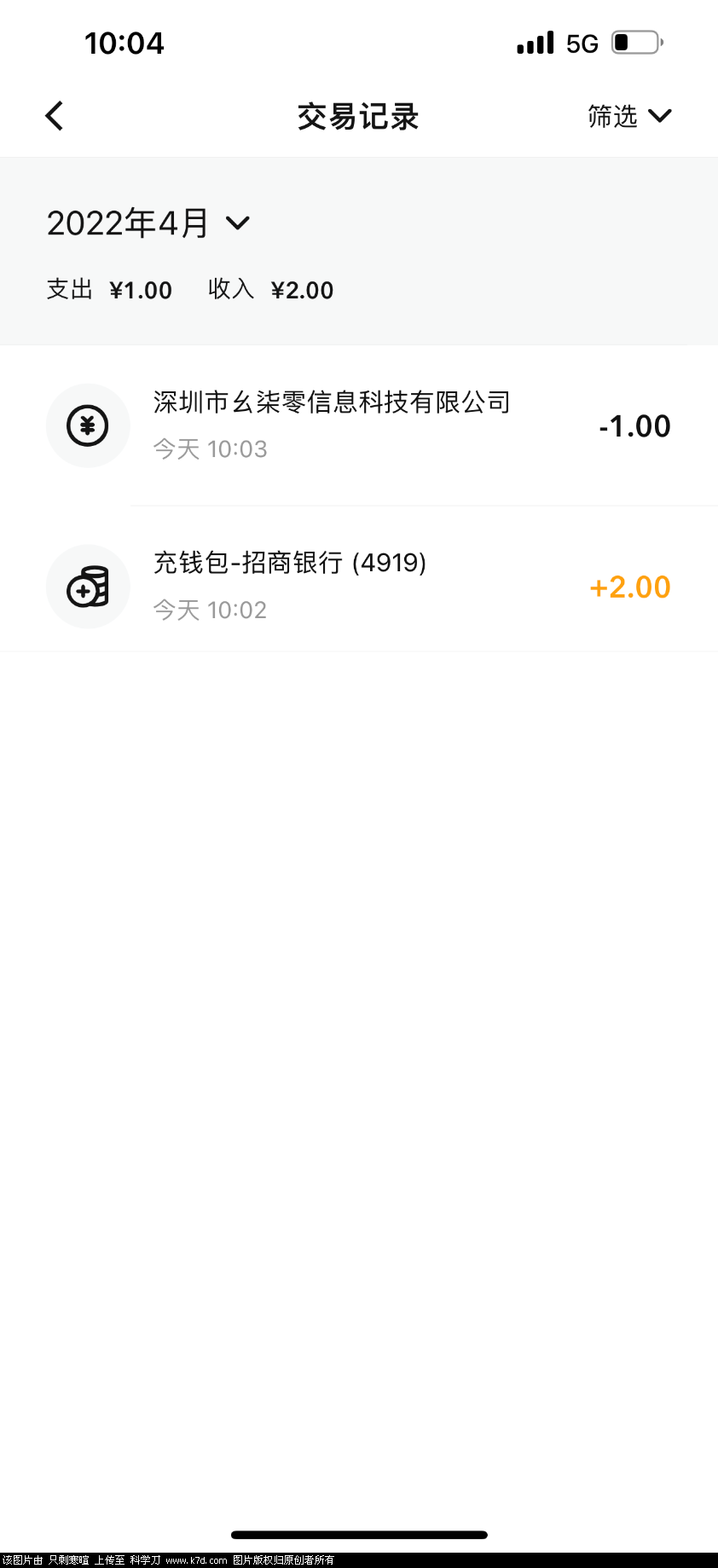View the 充钱包-招商银行 (4919) record
Screen dimensions: 718x1568
[358, 586]
